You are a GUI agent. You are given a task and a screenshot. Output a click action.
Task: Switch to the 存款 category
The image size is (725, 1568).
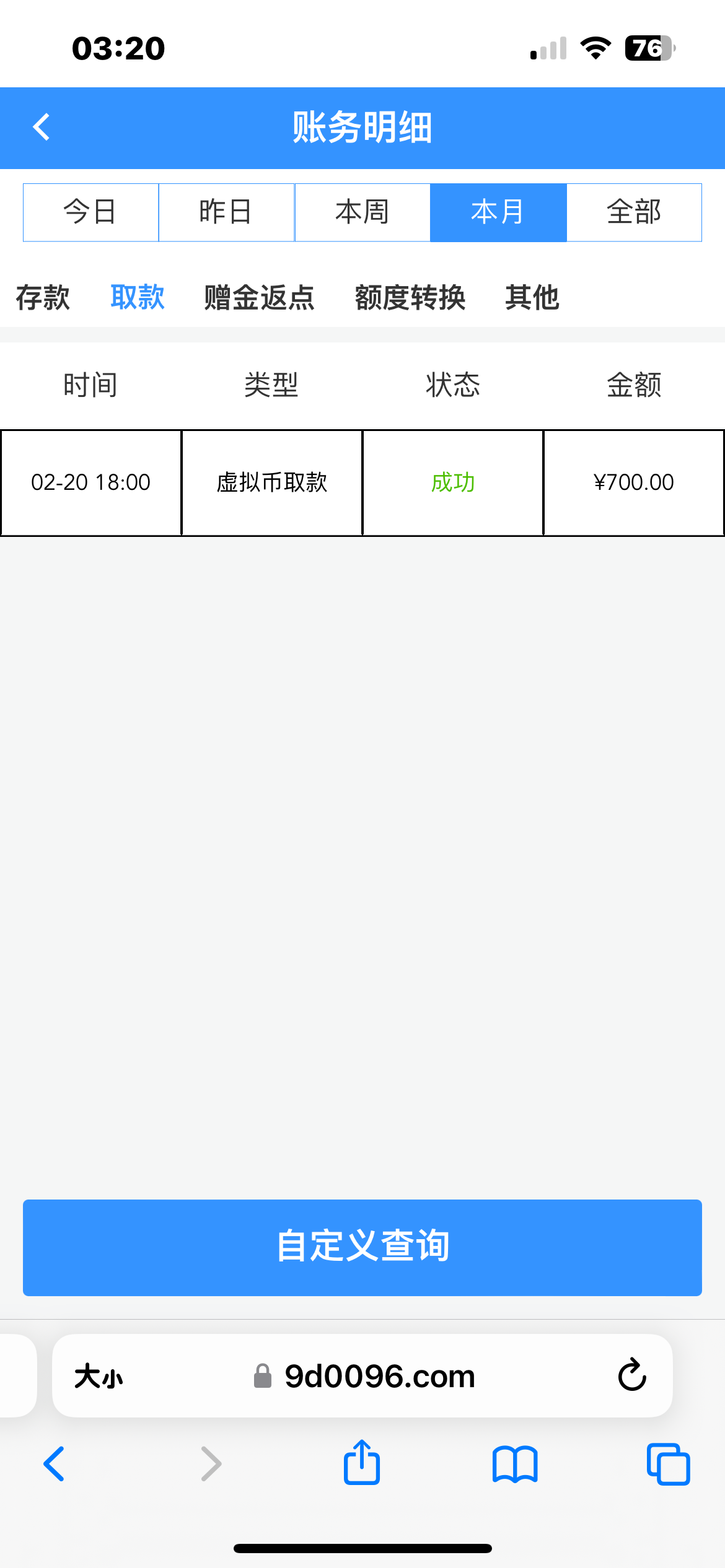(43, 297)
